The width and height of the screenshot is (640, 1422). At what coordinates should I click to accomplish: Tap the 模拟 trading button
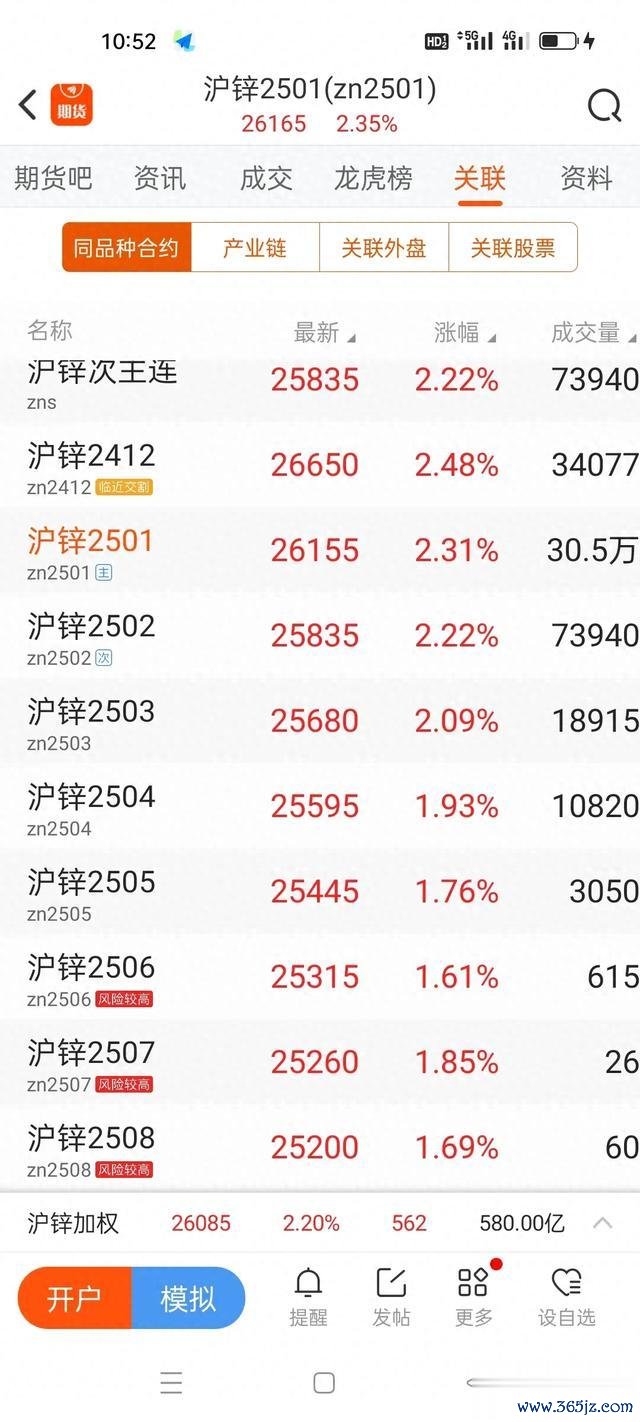(188, 1298)
